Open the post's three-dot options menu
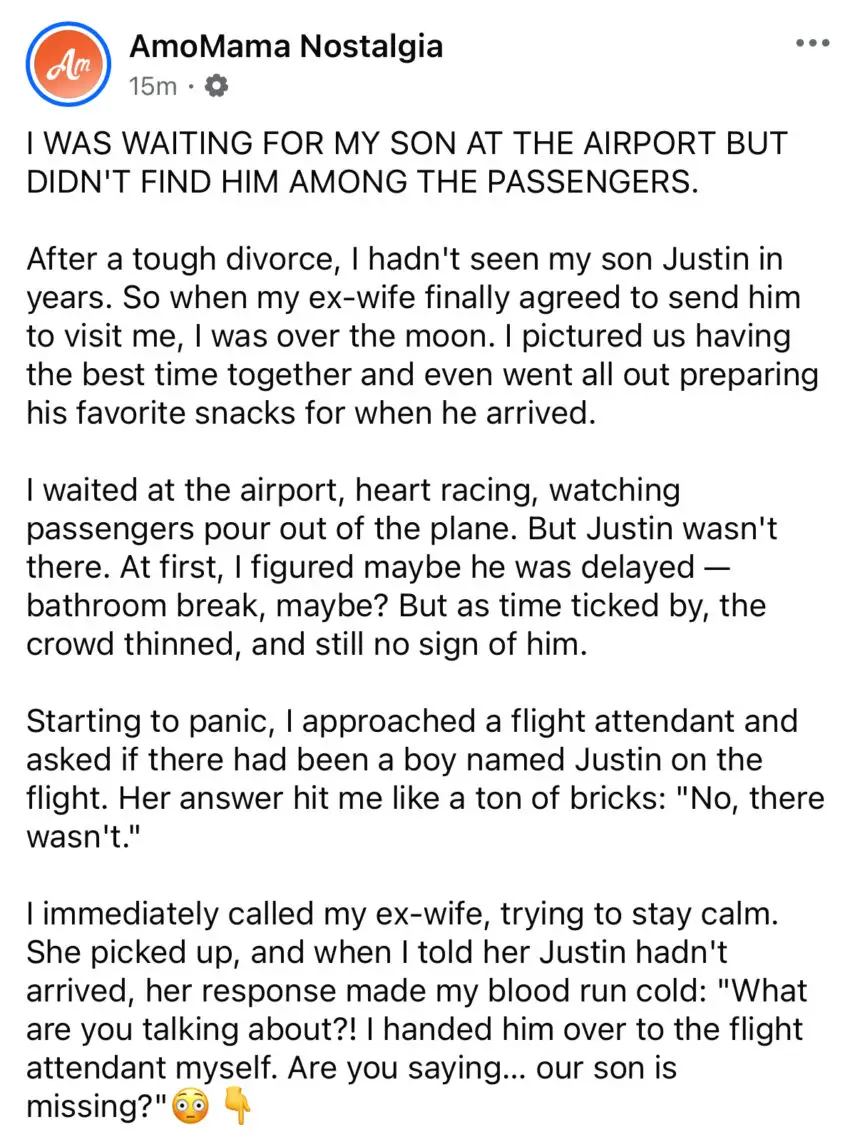Screen dimensions: 860x1142 tap(811, 45)
